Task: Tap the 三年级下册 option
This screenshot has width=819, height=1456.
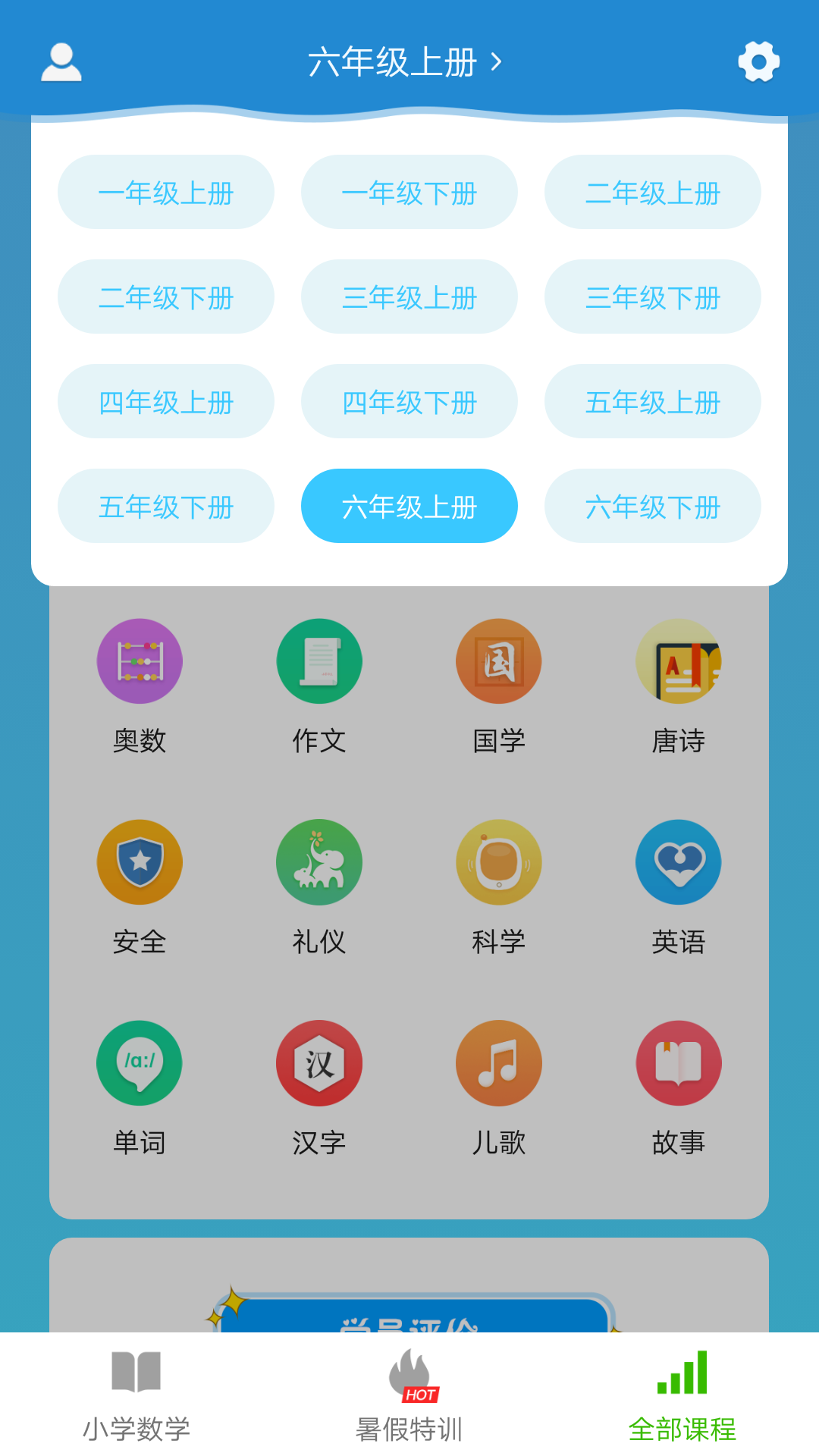Action: [x=652, y=297]
